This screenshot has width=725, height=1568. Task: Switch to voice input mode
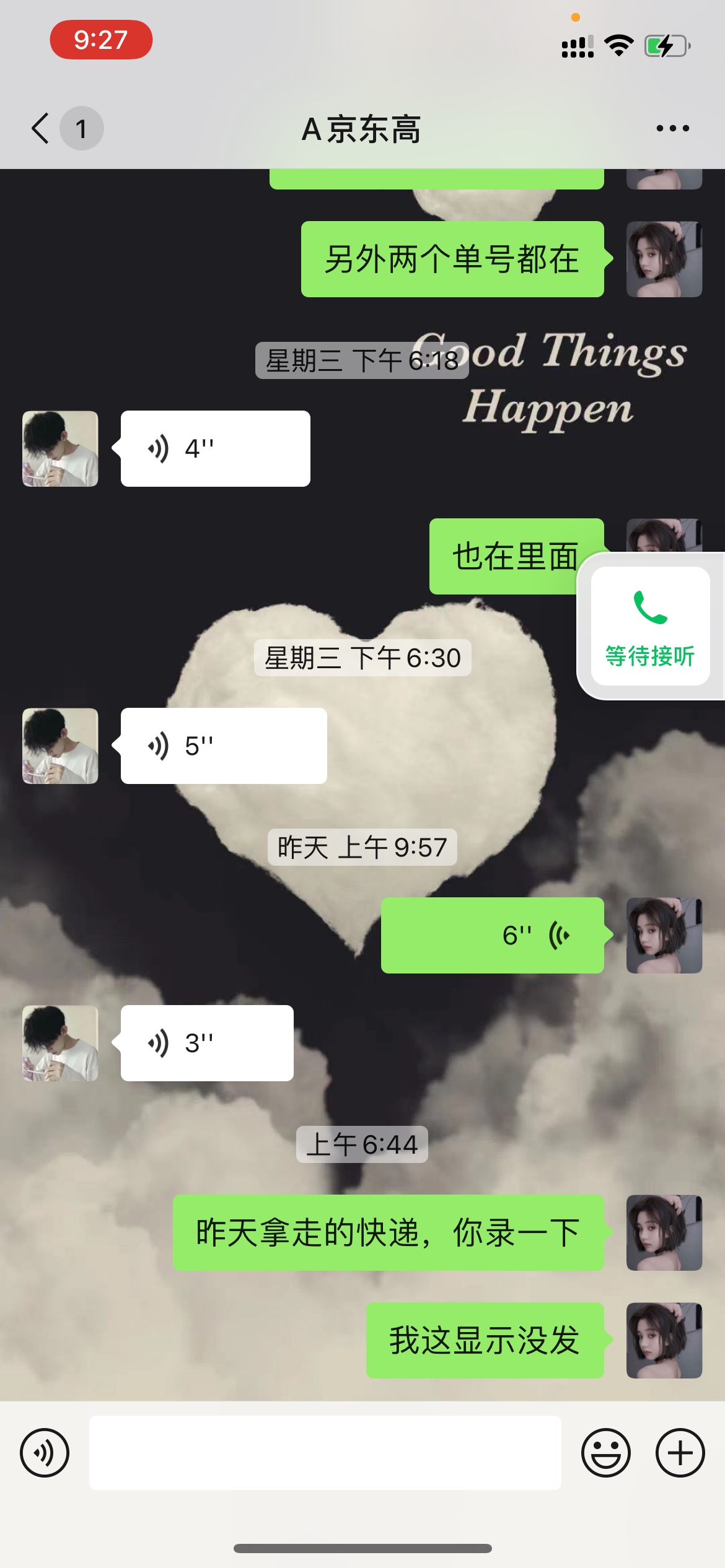click(45, 1452)
